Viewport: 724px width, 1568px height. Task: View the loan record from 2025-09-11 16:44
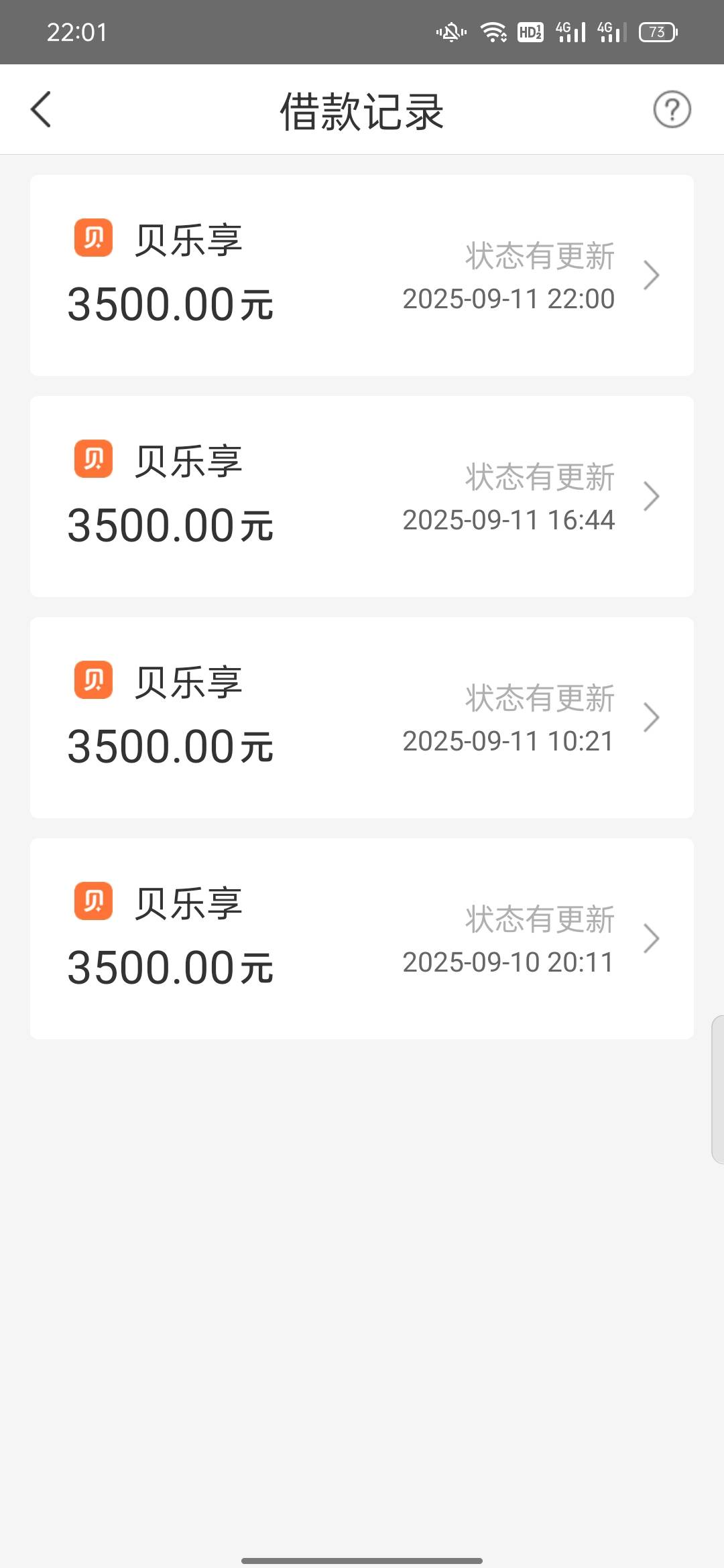coord(362,497)
